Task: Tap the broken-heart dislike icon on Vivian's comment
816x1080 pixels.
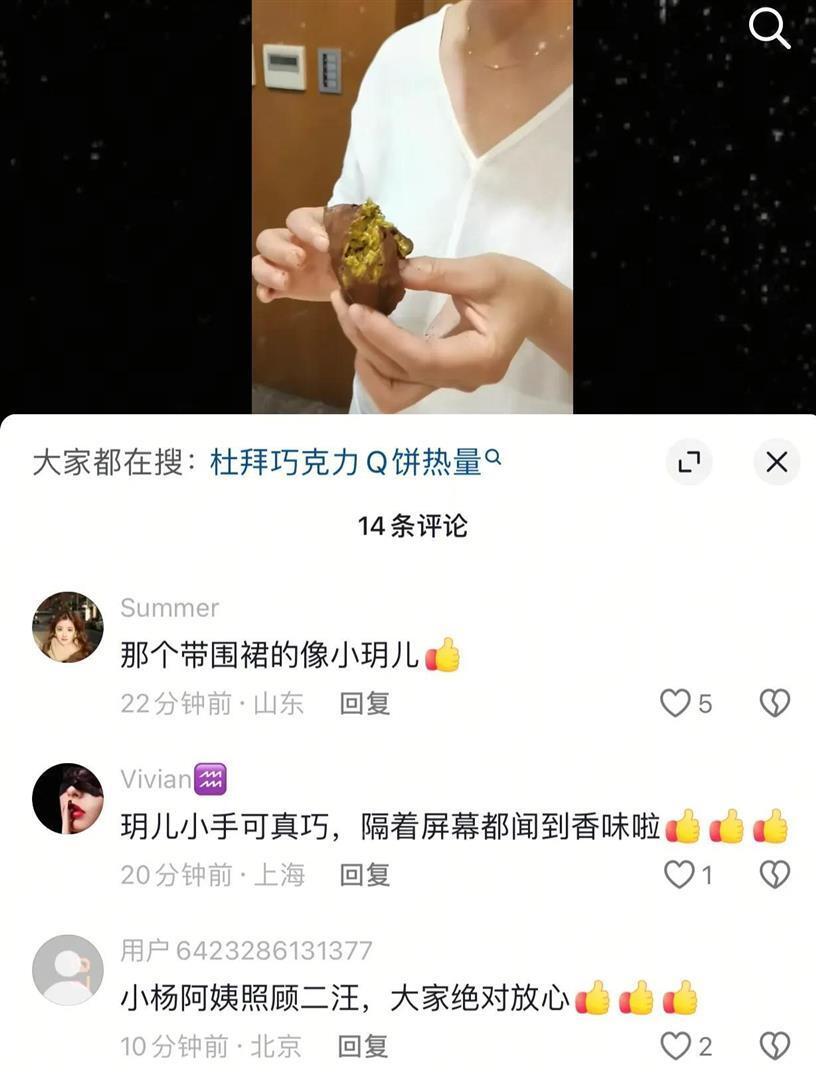Action: coord(775,874)
